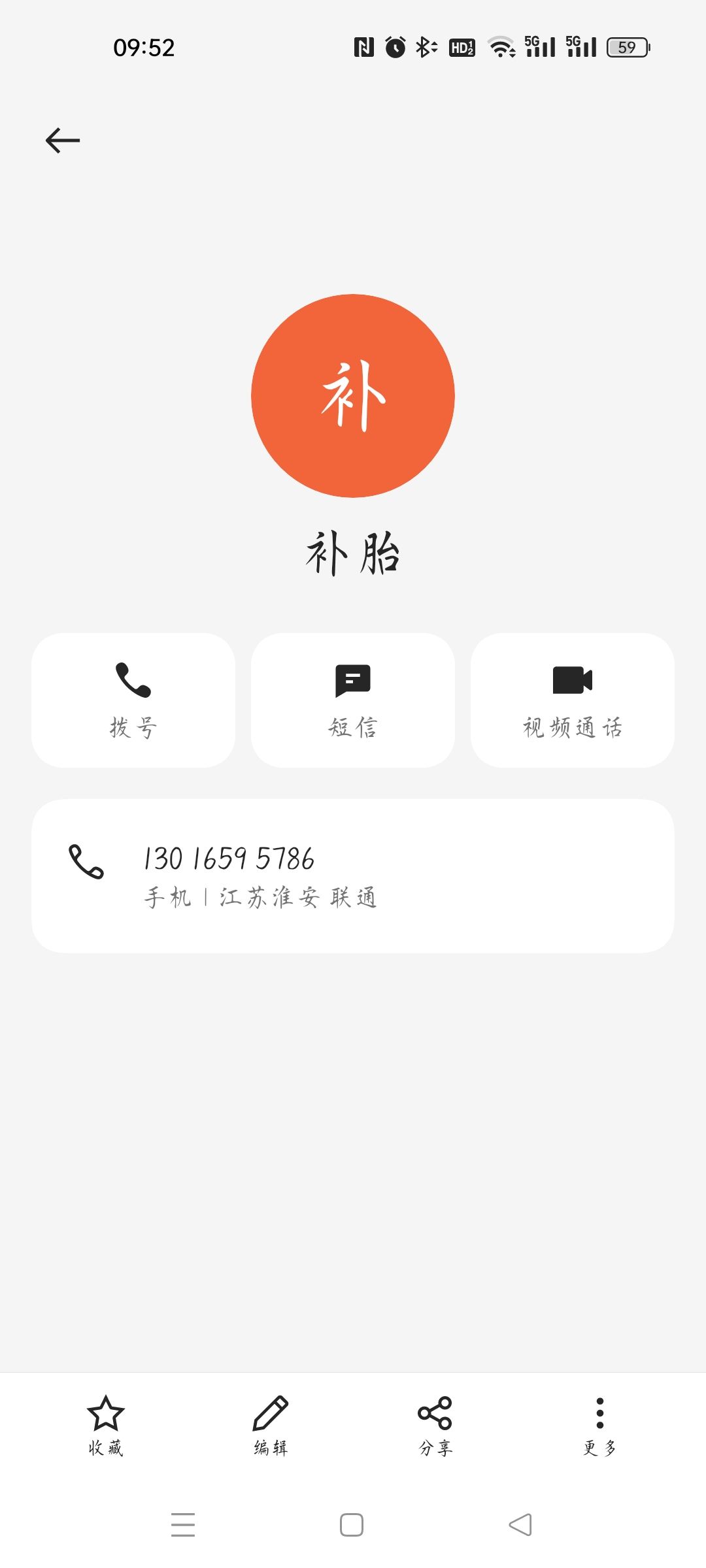
Task: Go to the home screen
Action: pyautogui.click(x=352, y=1525)
